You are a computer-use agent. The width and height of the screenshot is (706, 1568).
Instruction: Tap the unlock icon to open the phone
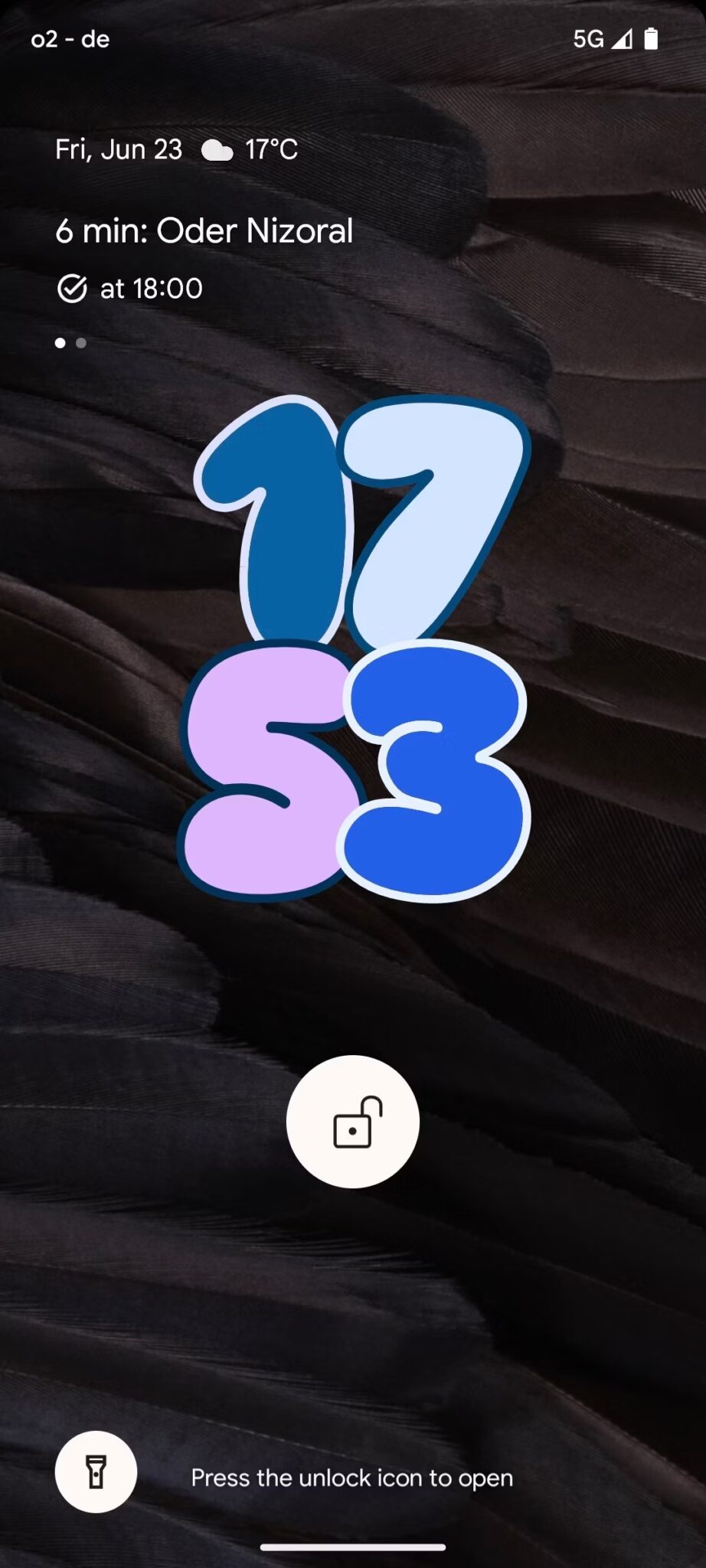pos(353,1122)
